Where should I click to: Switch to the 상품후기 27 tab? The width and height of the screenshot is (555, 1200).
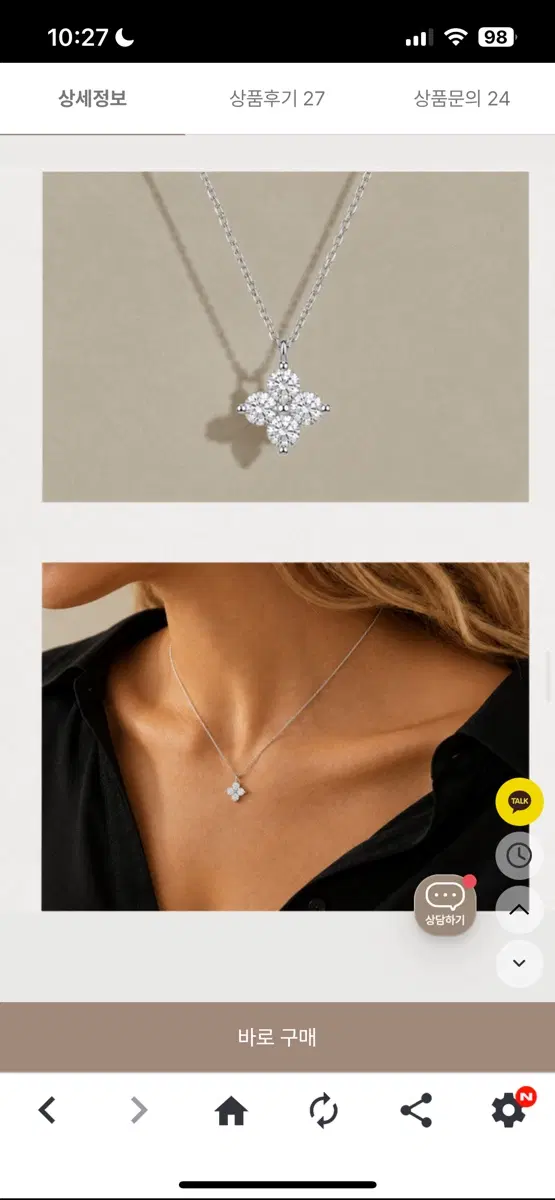(x=277, y=98)
